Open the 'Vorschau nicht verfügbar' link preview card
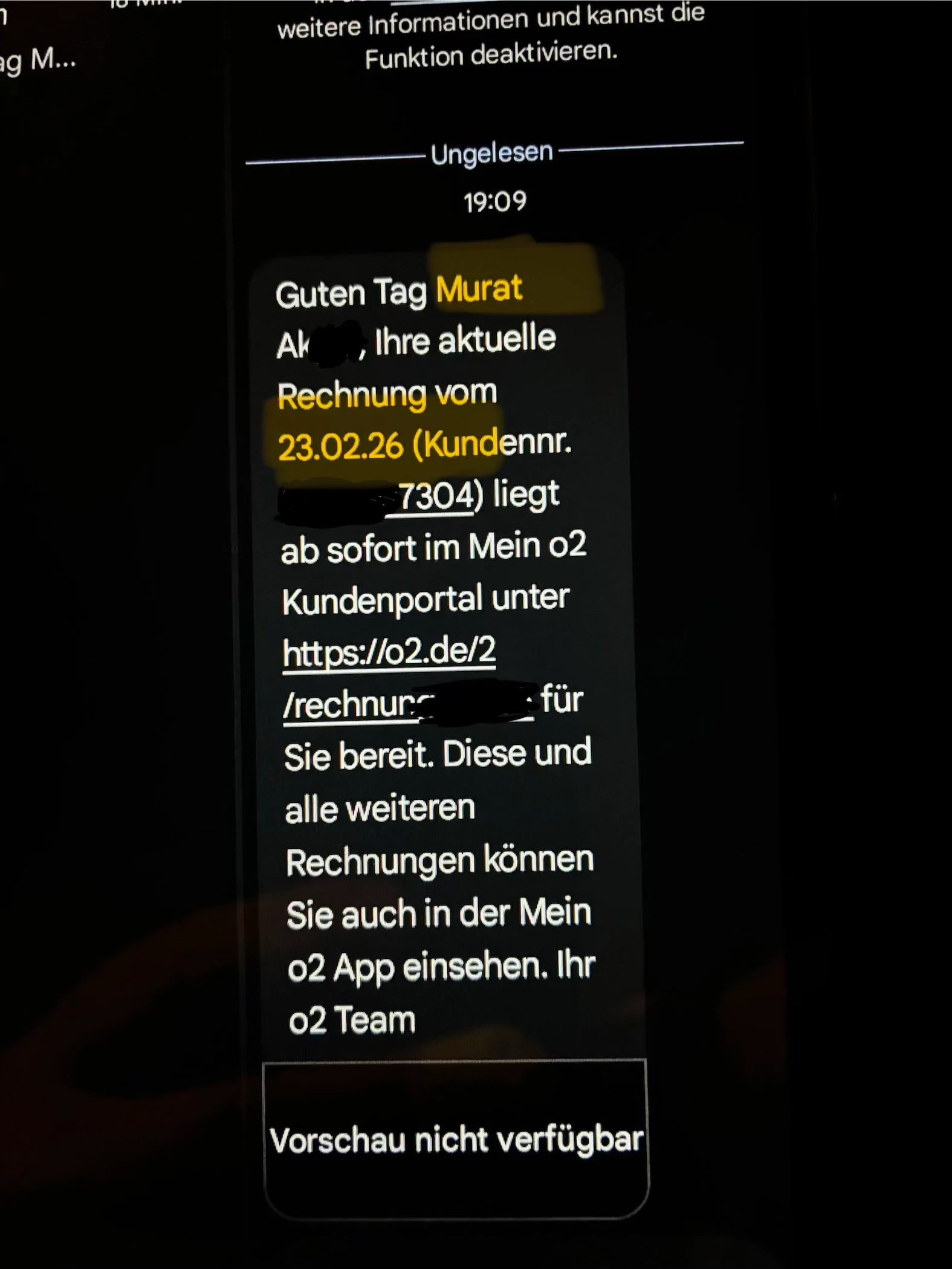The height and width of the screenshot is (1269, 952). click(456, 1139)
